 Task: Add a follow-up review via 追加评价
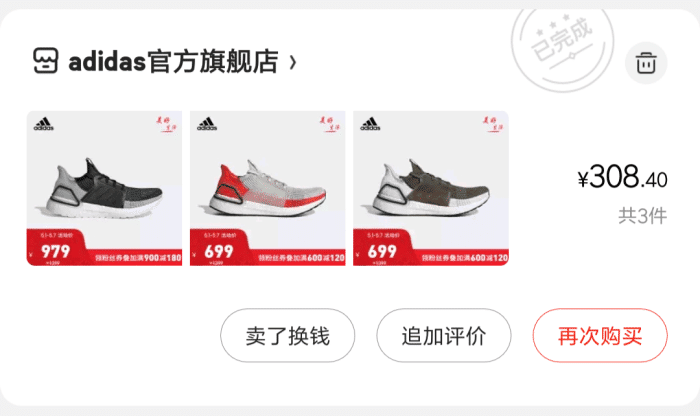tap(443, 335)
